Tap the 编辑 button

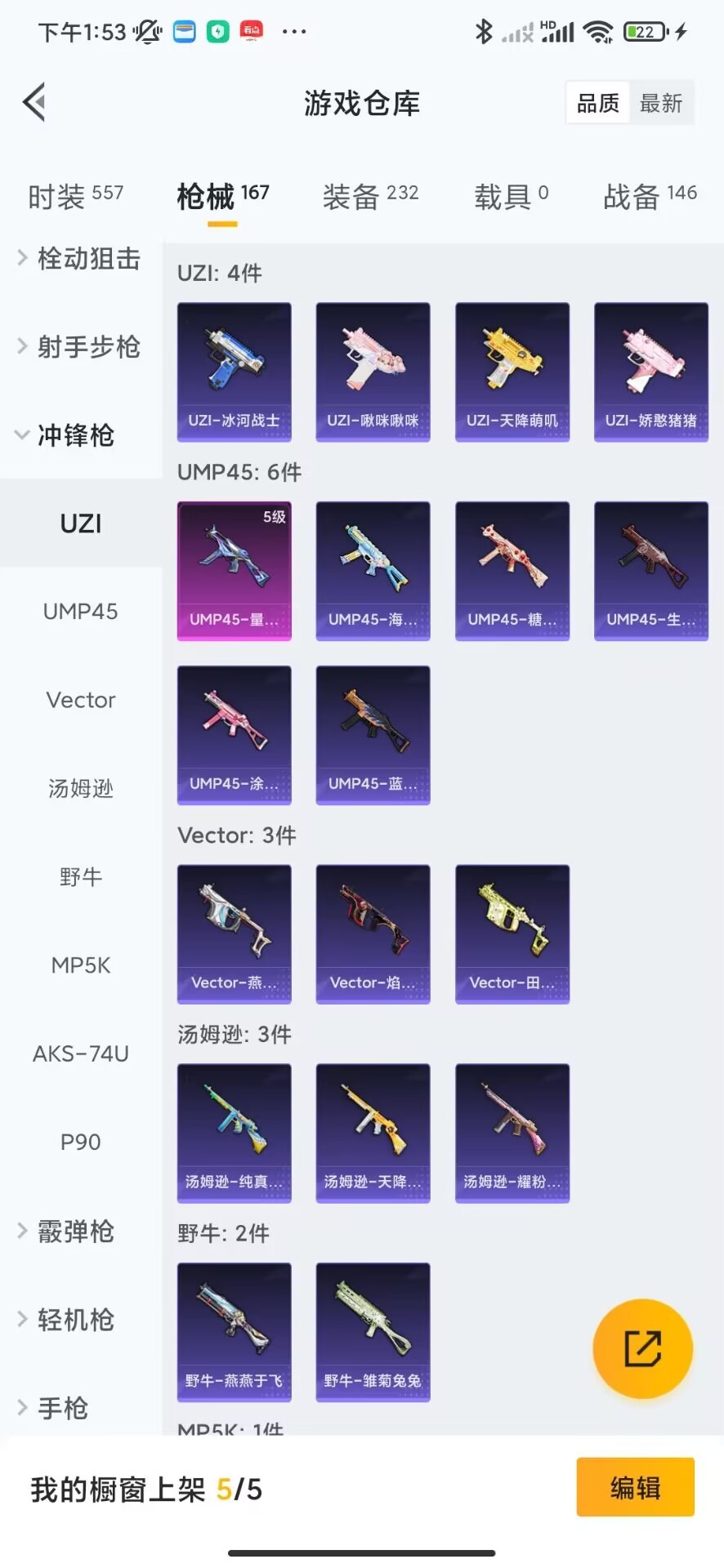pos(635,1487)
